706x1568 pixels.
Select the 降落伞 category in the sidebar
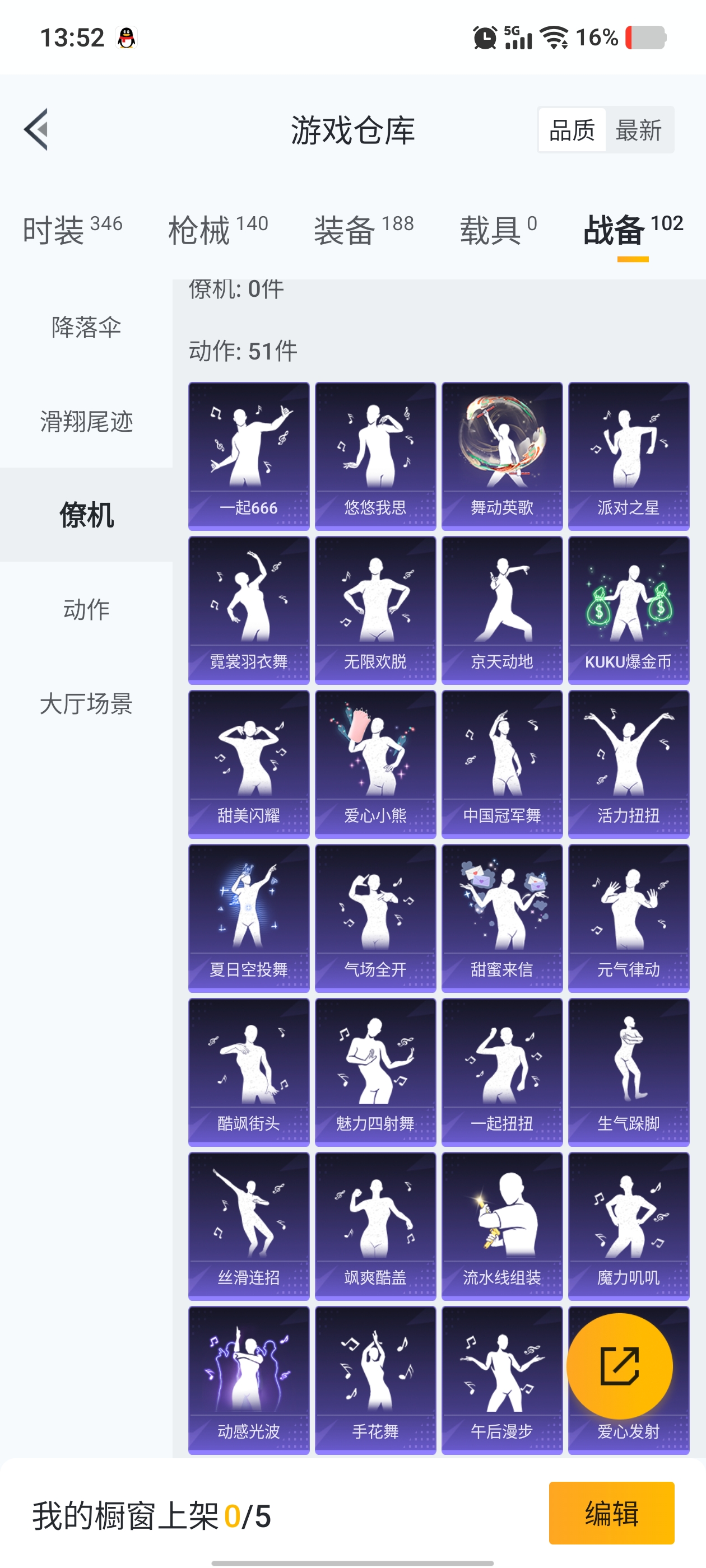coord(86,327)
